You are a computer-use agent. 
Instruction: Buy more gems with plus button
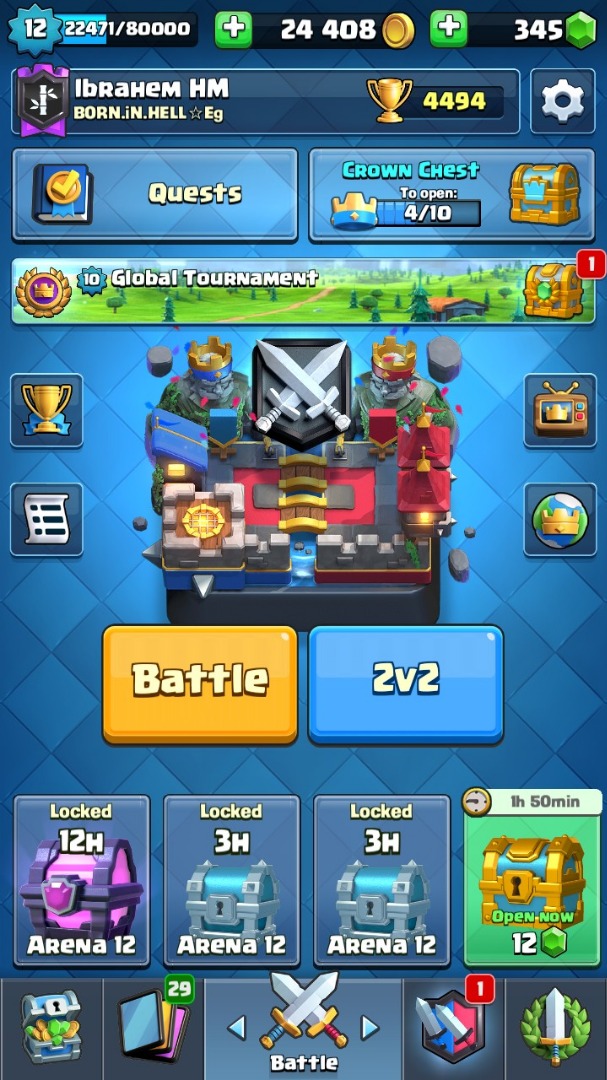[x=449, y=29]
